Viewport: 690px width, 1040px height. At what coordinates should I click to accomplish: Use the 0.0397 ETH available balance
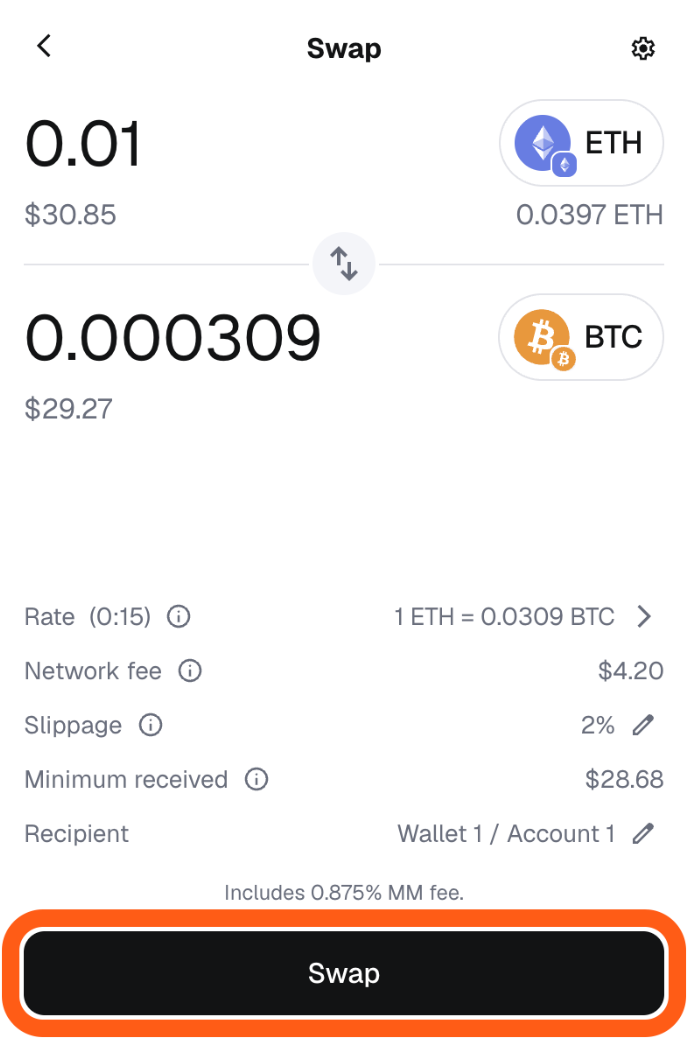(589, 214)
